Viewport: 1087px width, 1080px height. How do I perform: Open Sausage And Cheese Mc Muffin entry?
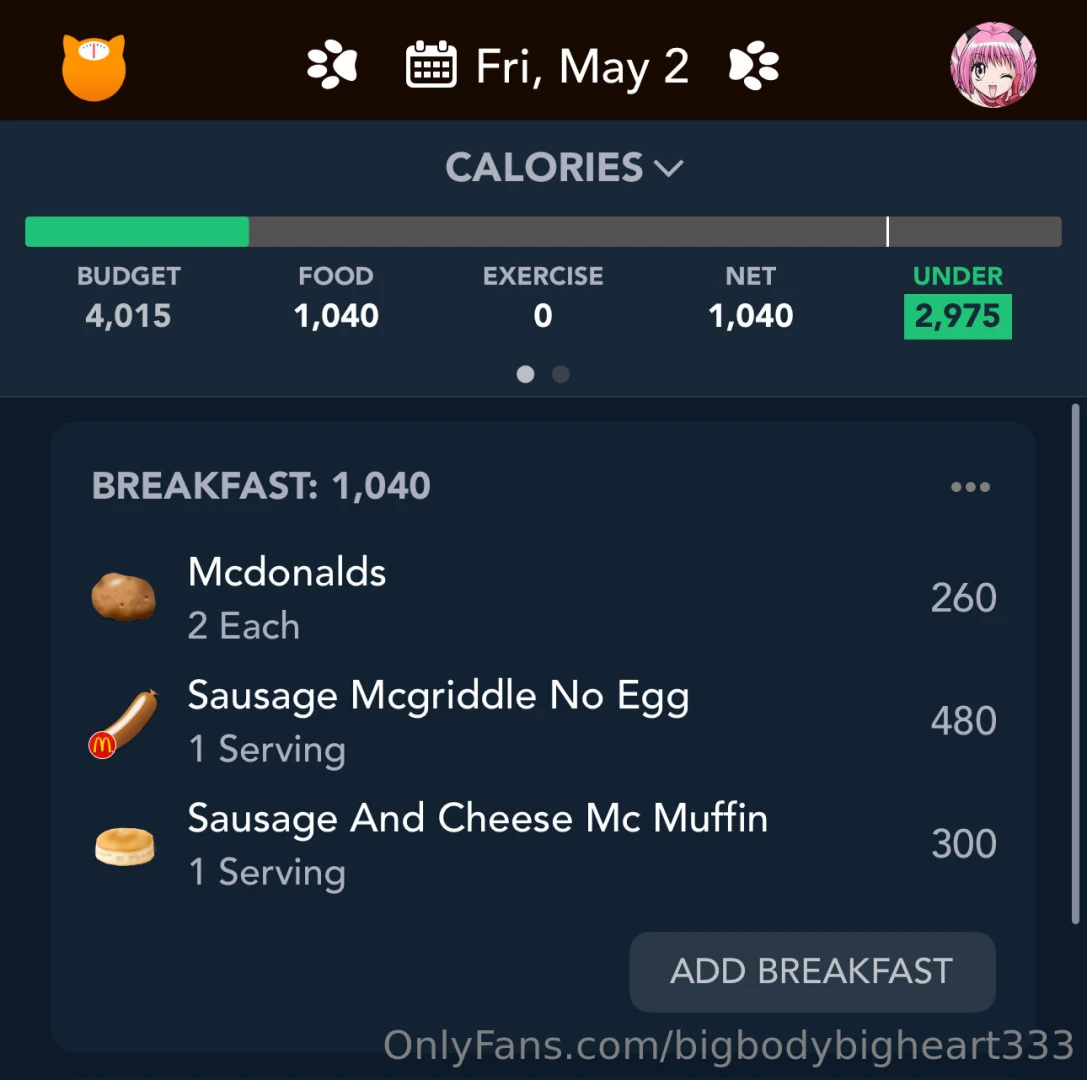[540, 844]
